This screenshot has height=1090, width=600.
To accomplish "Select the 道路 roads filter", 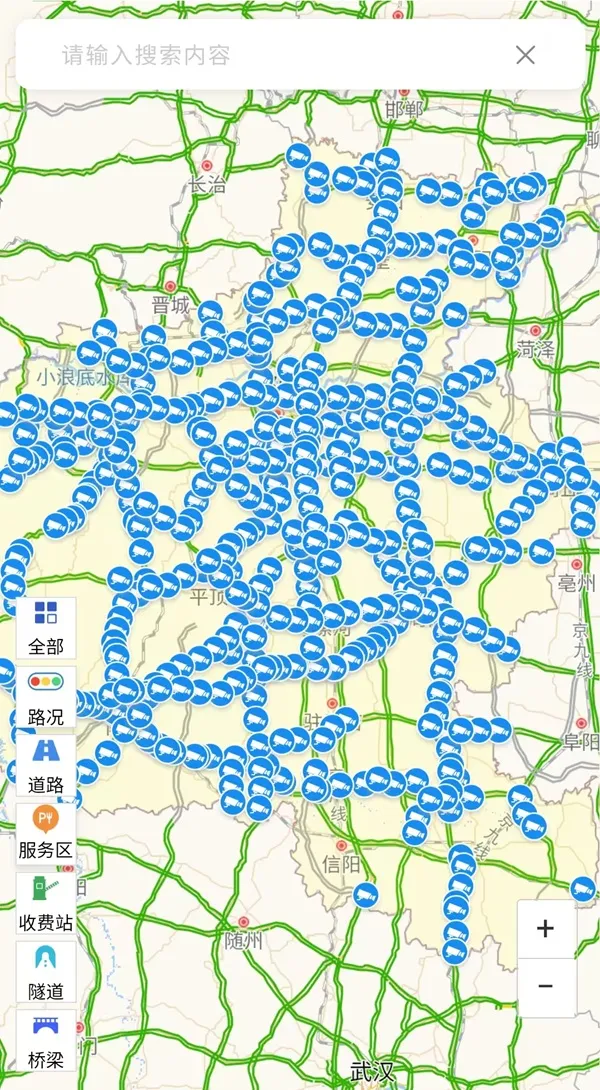I will tap(46, 766).
